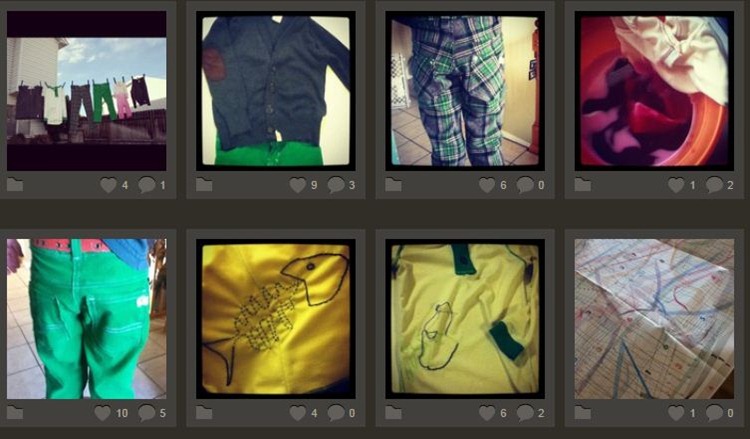750x439 pixels.
Task: Like the plaid pants photo
Action: point(486,185)
